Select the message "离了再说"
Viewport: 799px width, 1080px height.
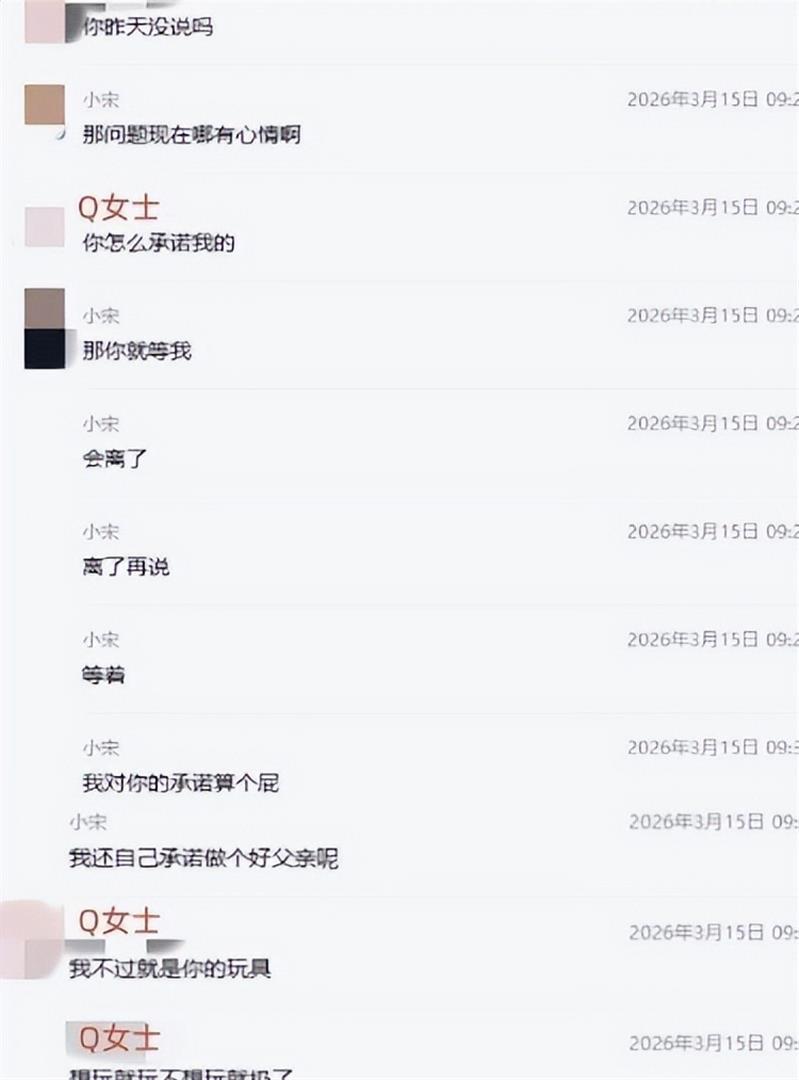(126, 566)
